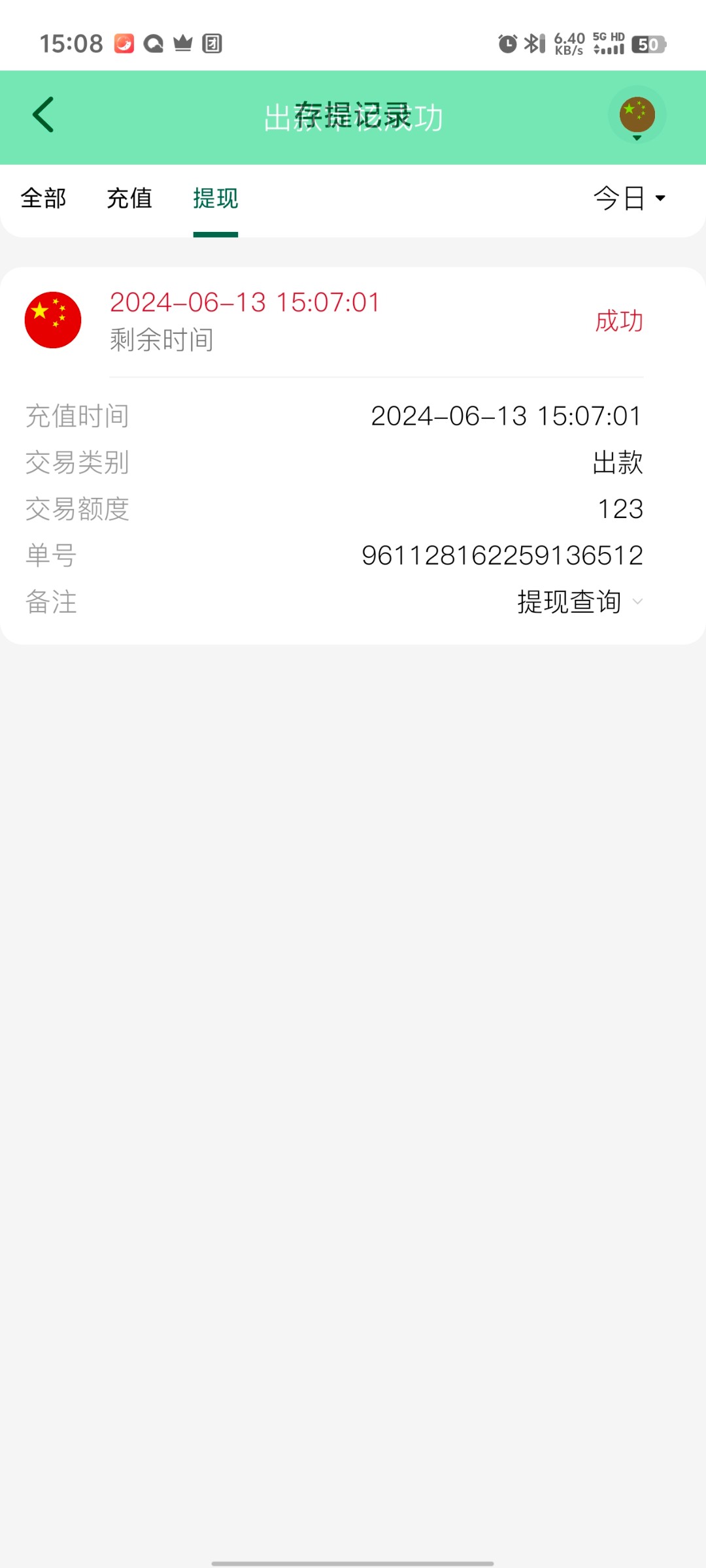The width and height of the screenshot is (706, 1568).
Task: Select the 提现 tab
Action: point(216,198)
